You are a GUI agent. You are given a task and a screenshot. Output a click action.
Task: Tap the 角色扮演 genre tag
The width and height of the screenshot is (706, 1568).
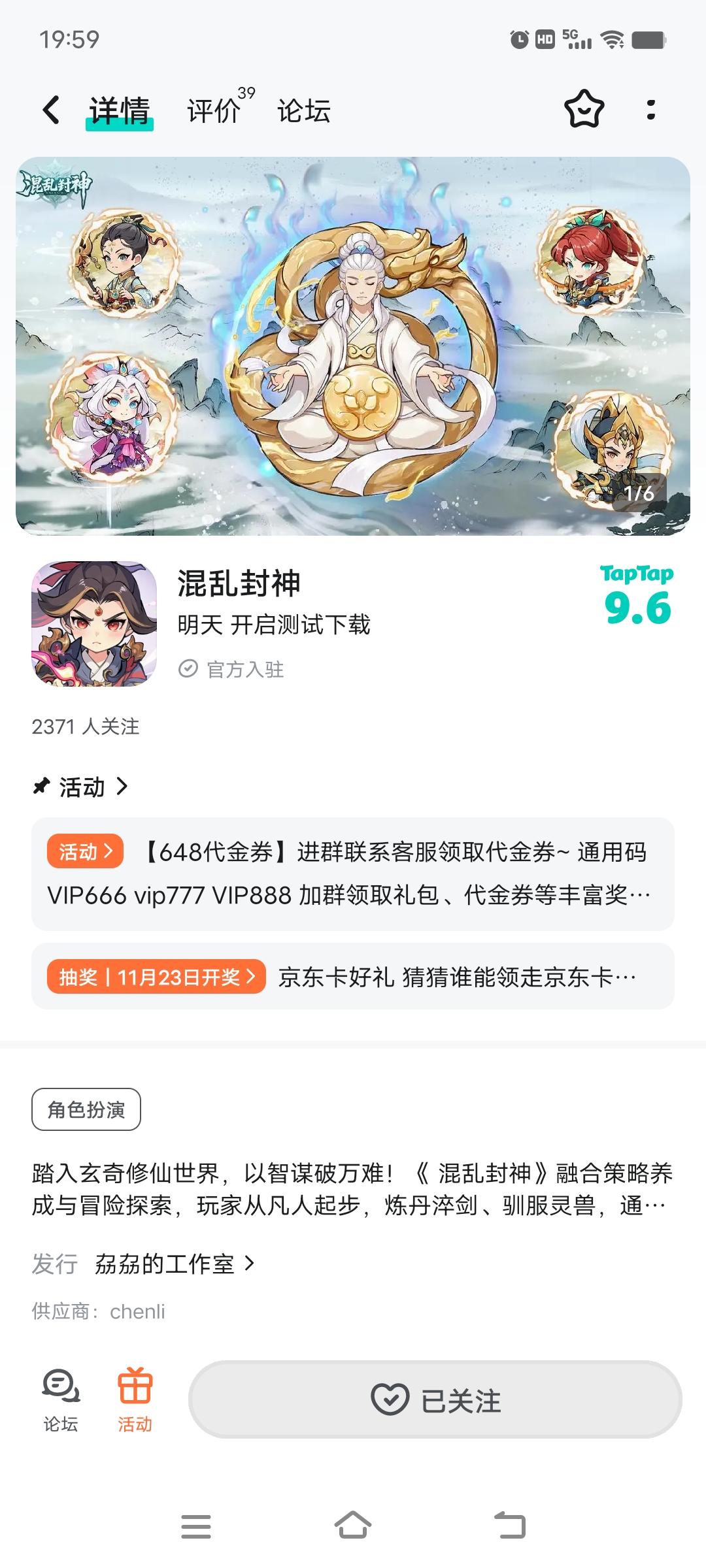coord(86,1109)
